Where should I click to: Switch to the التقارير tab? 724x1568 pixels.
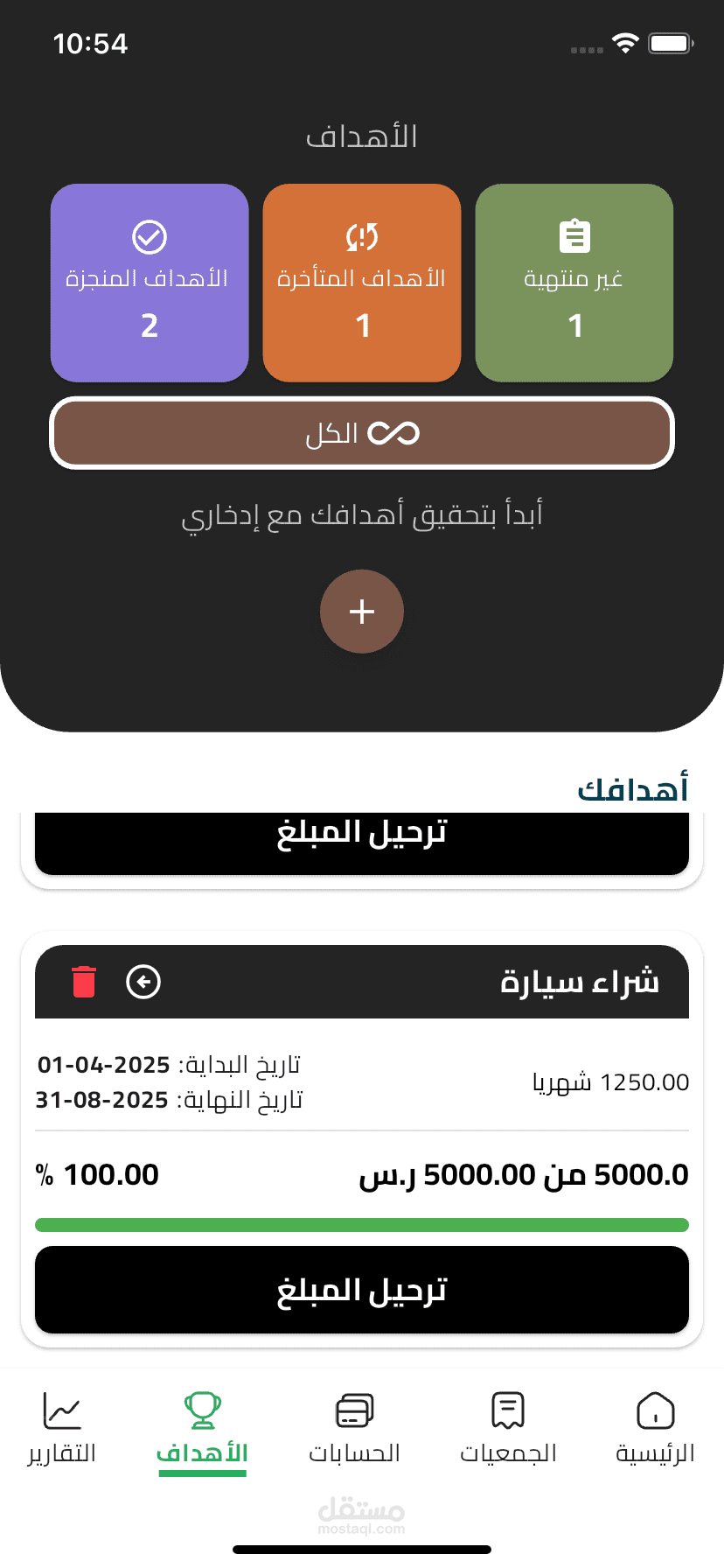tap(62, 1429)
